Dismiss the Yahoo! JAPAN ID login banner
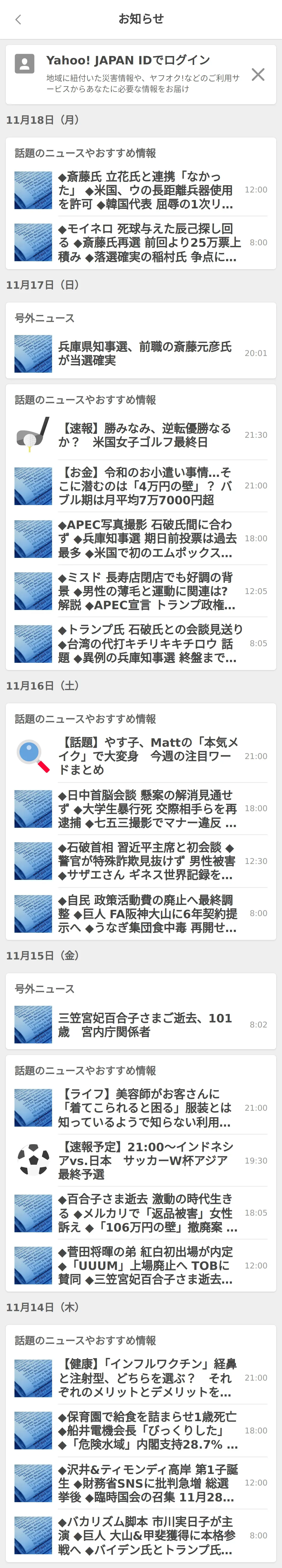Image resolution: width=282 pixels, height=1568 pixels. point(258,74)
